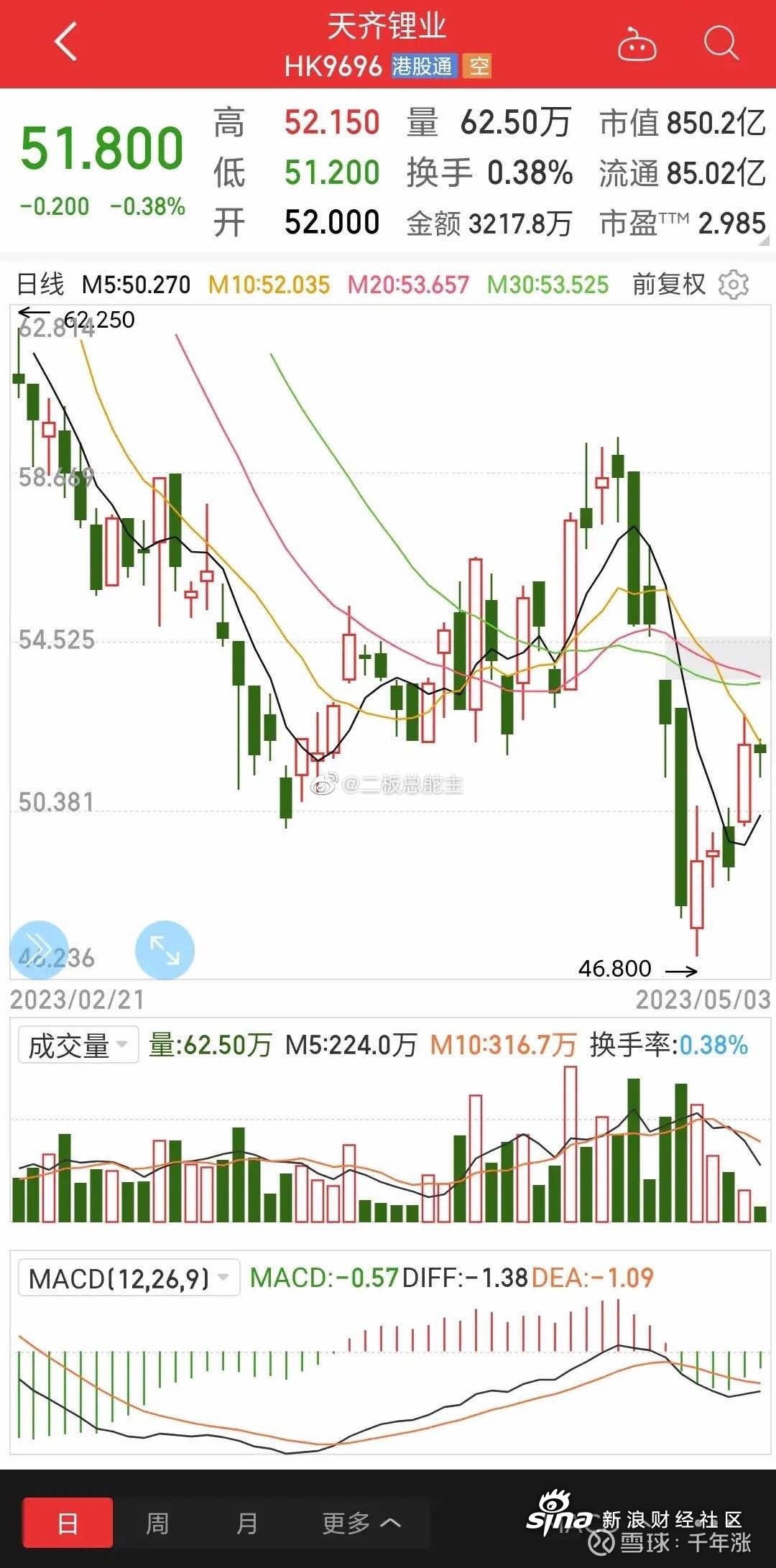Change the 前复权 adjustment mode
The height and width of the screenshot is (1568, 776).
[669, 285]
